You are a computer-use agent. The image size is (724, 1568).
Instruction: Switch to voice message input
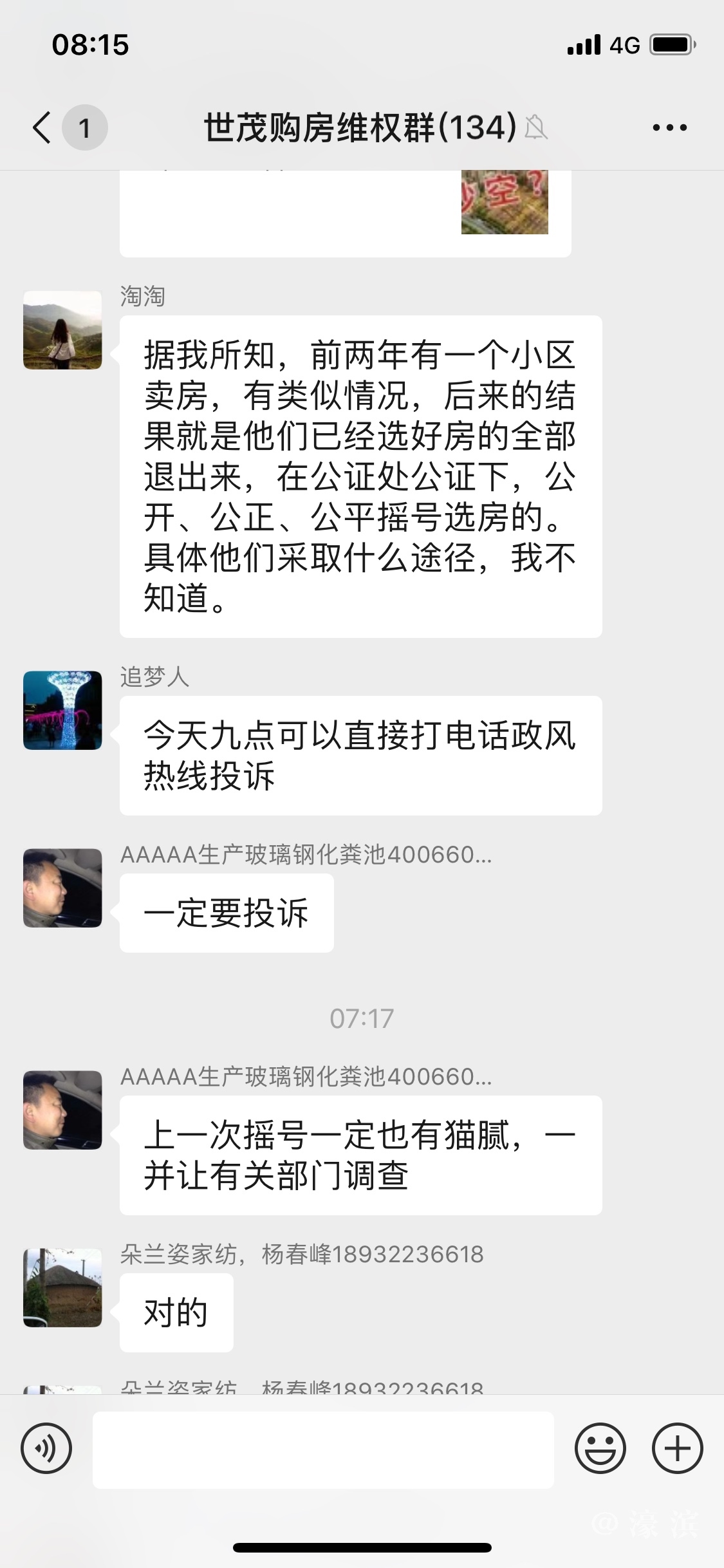tap(46, 1449)
